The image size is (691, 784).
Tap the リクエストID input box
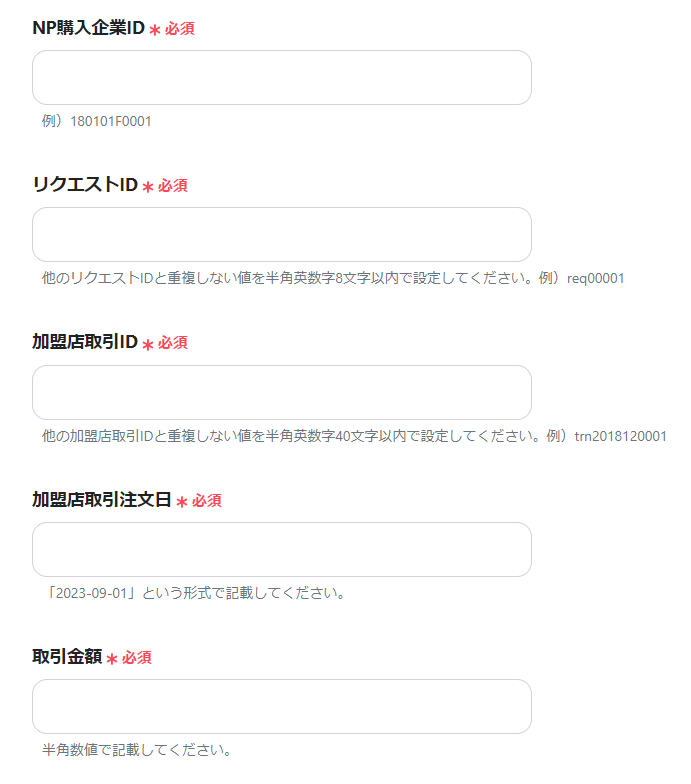coord(281,235)
